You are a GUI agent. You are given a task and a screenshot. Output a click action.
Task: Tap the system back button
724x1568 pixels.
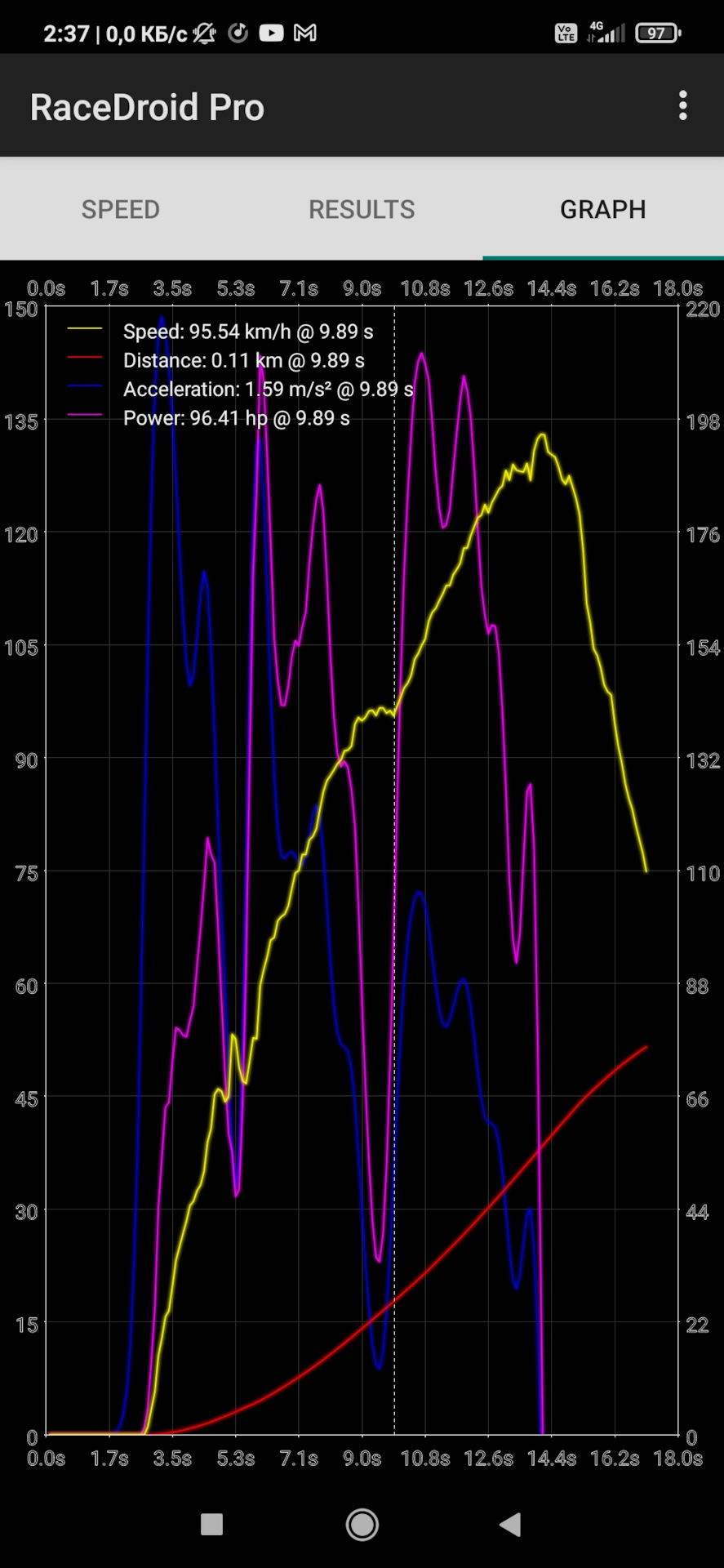511,1524
